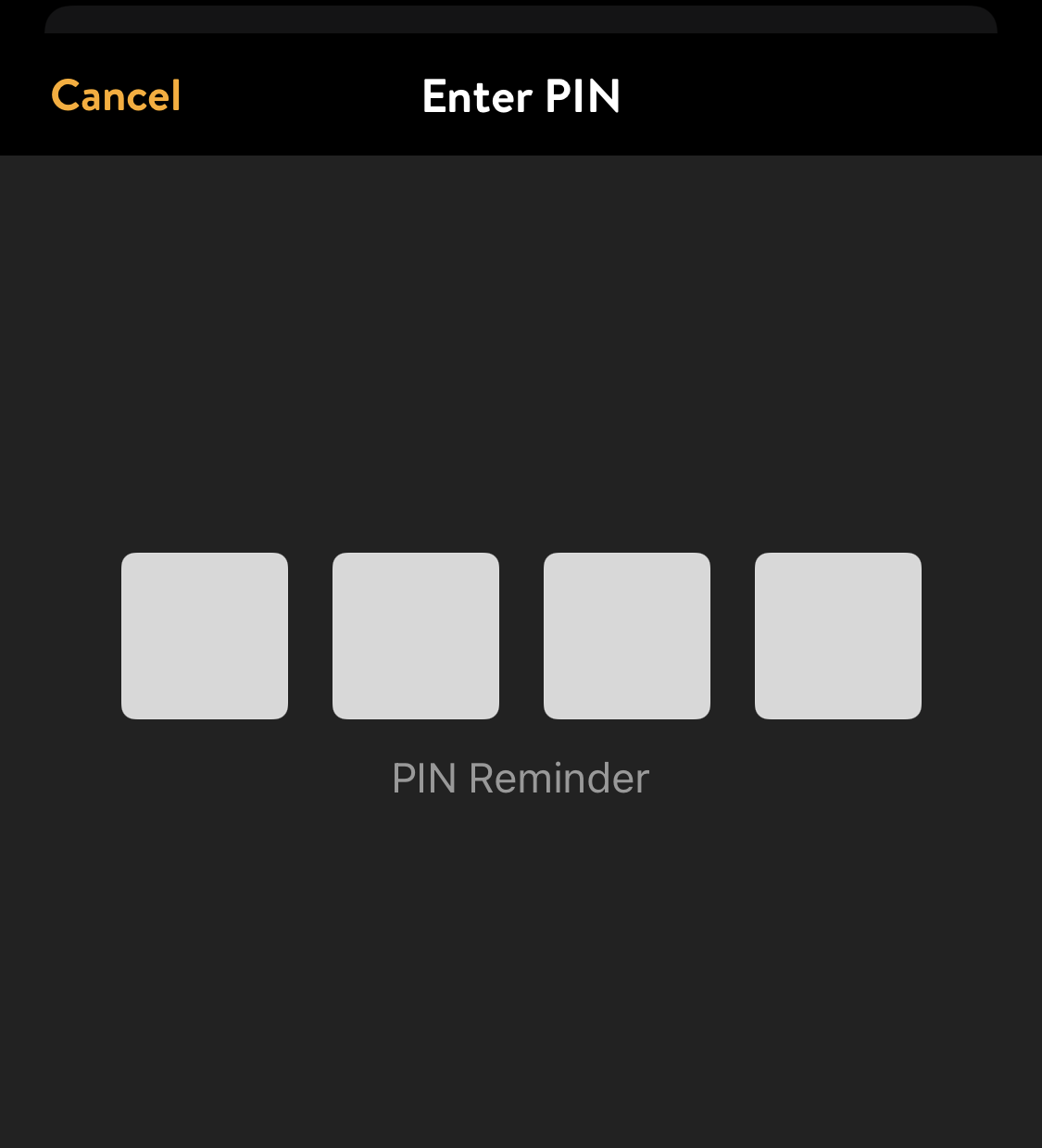Image resolution: width=1042 pixels, height=1148 pixels.
Task: Select the third PIN digit box
Action: point(627,635)
